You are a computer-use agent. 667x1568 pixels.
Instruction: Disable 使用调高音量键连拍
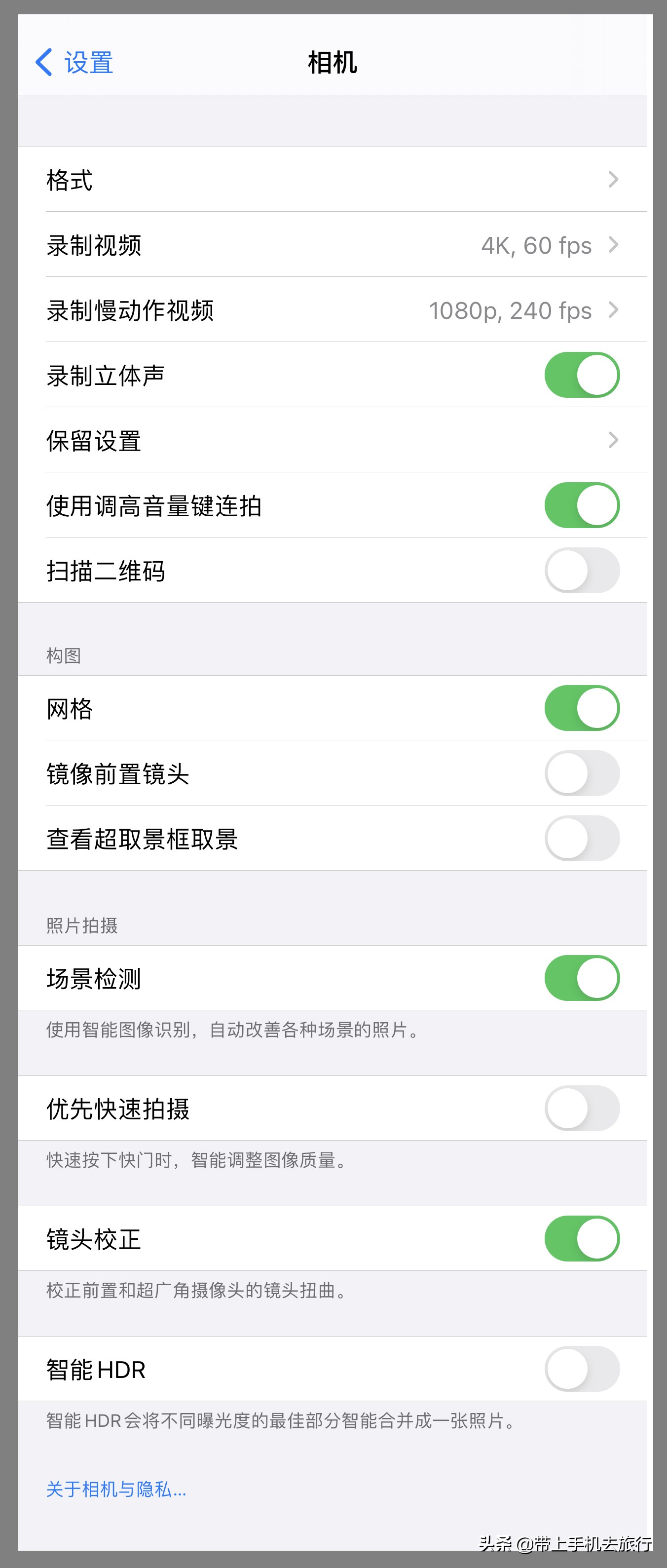click(583, 505)
